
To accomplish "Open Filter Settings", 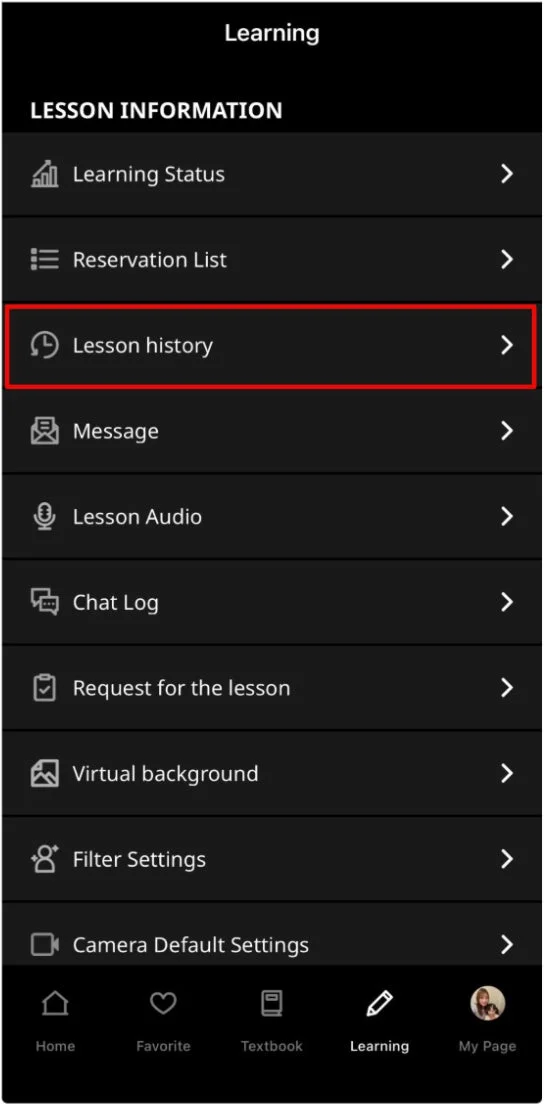I will click(273, 860).
